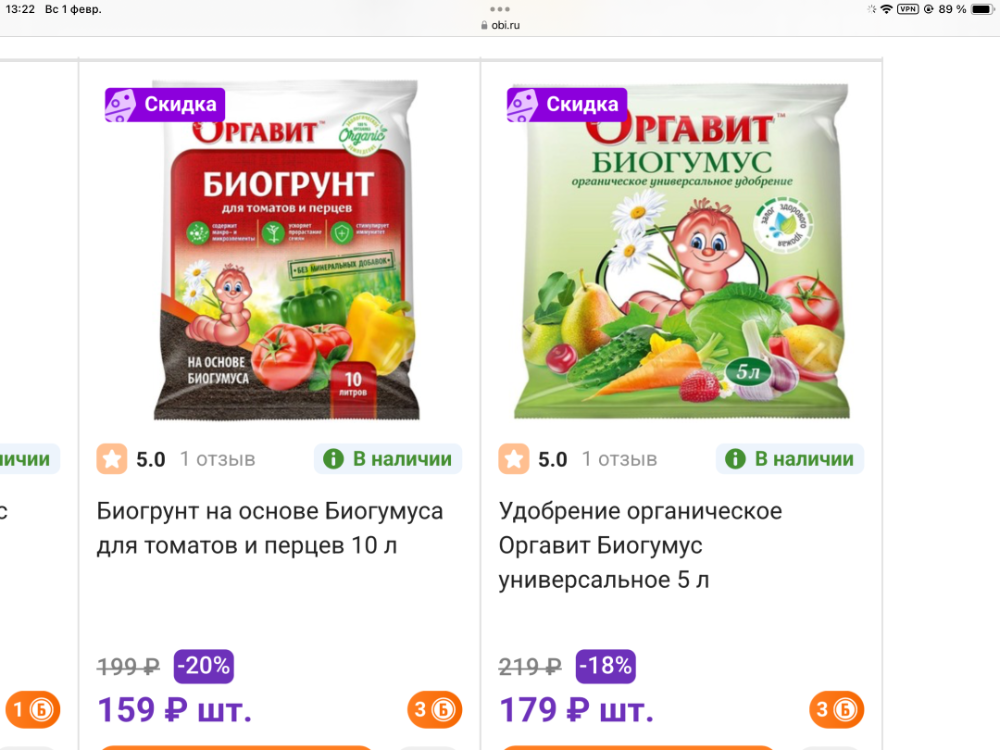Image resolution: width=1000 pixels, height=750 pixels.
Task: Tap the obi.ru address bar
Action: point(500,25)
